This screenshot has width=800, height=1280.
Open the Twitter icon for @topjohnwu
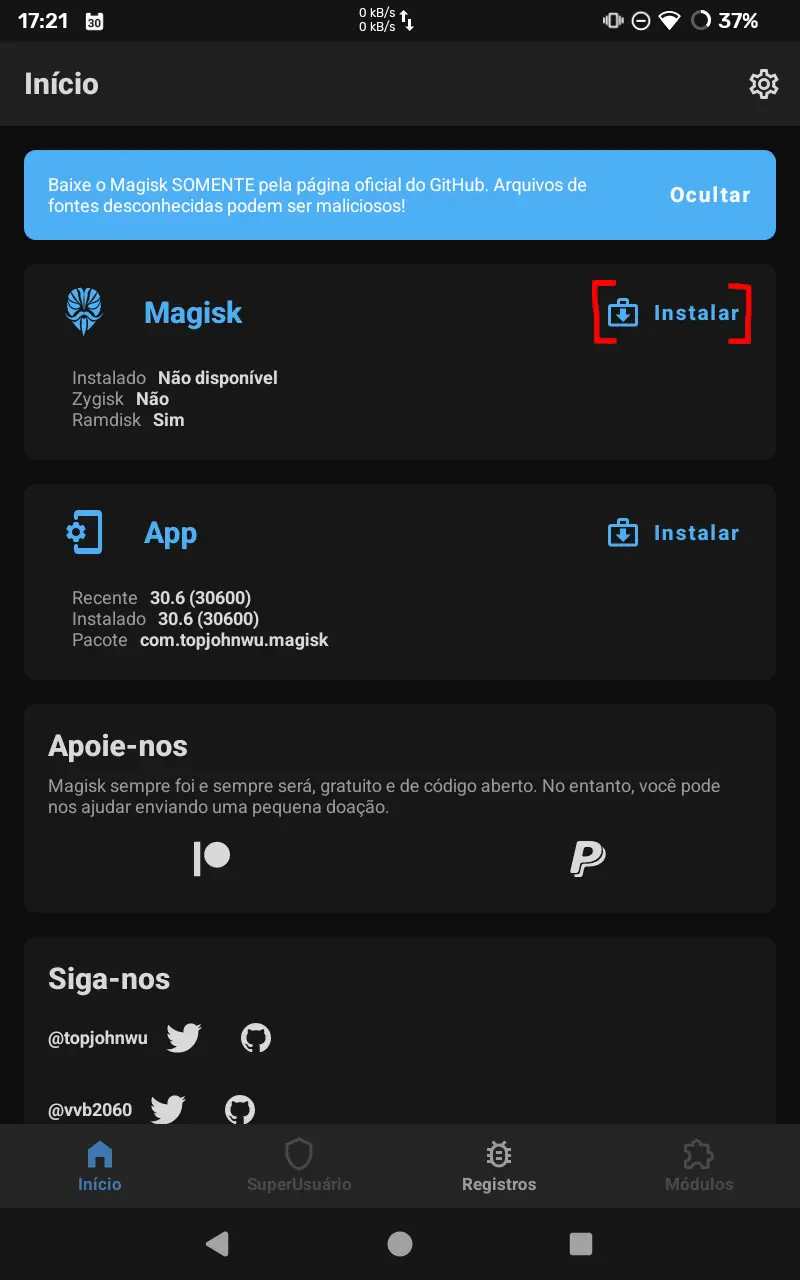184,1038
